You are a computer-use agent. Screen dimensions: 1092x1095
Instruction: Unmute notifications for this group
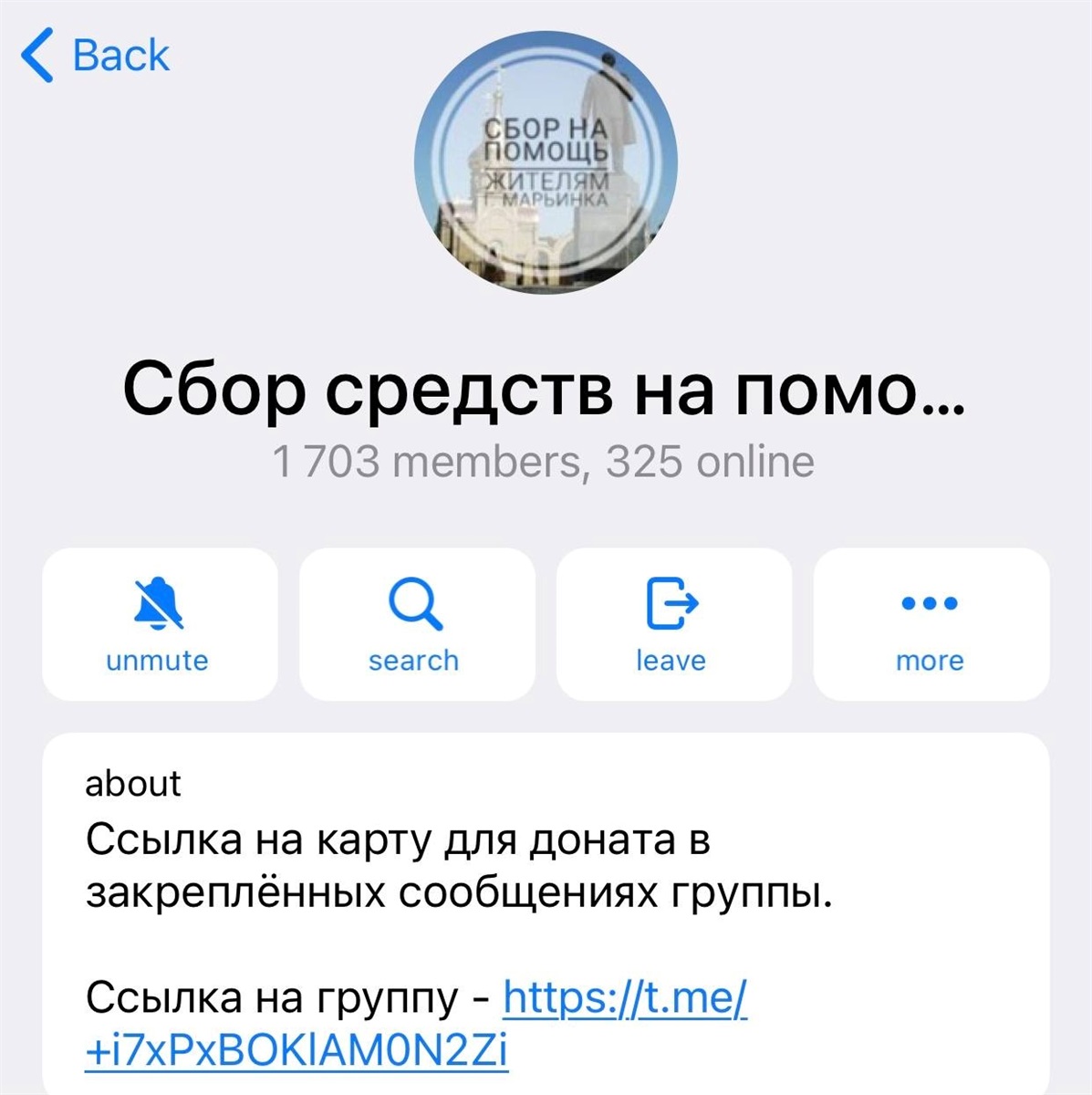click(x=159, y=624)
